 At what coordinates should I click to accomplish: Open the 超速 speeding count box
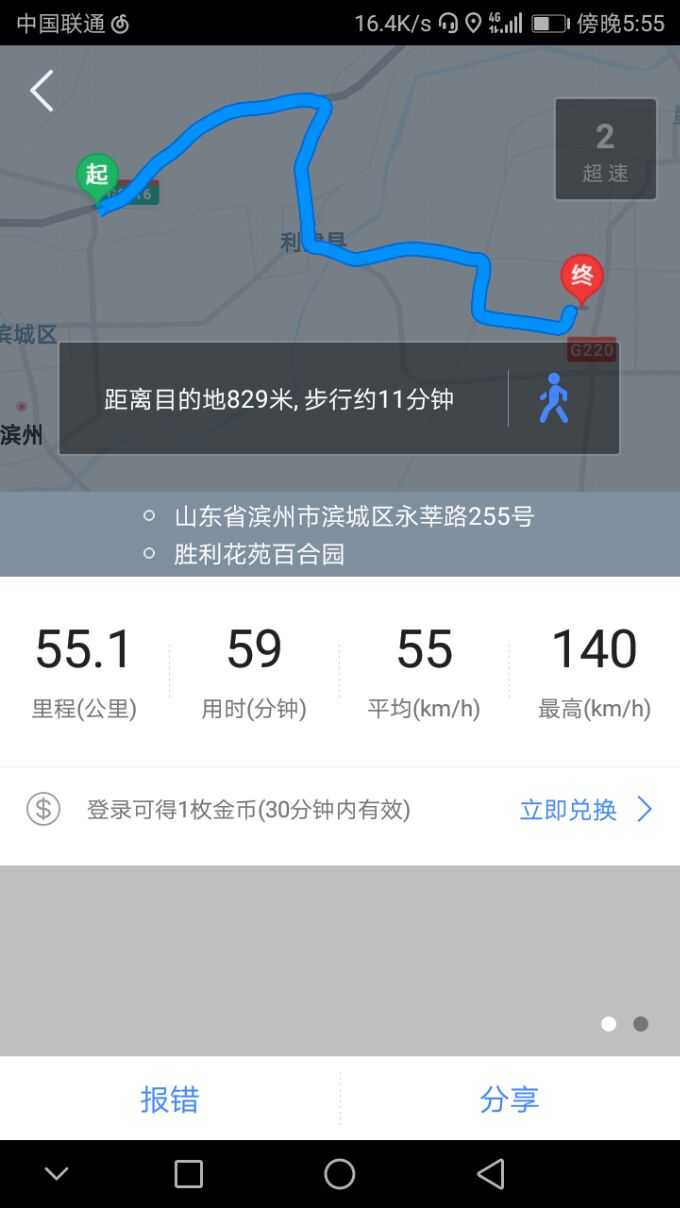click(605, 149)
